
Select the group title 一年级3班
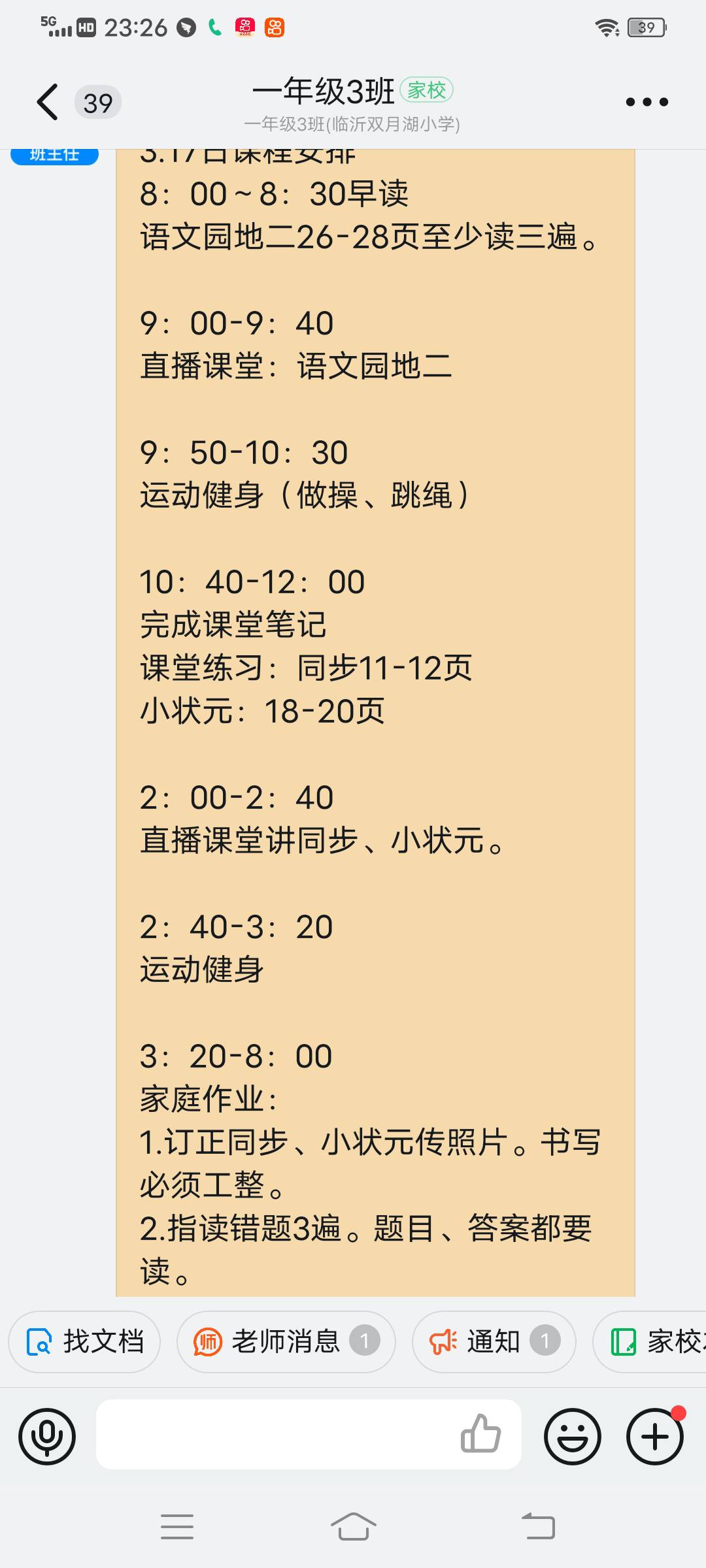(324, 91)
